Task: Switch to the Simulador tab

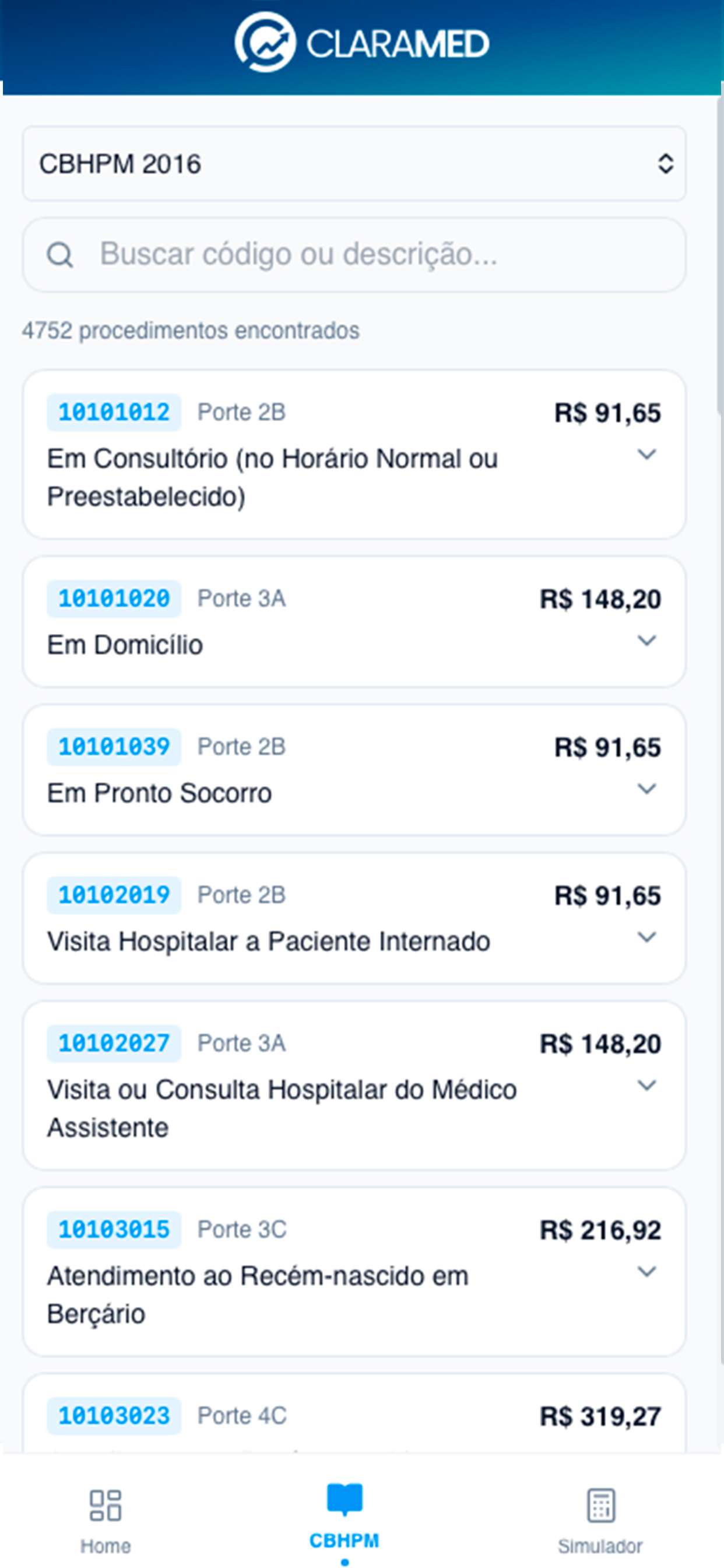Action: tap(600, 1515)
